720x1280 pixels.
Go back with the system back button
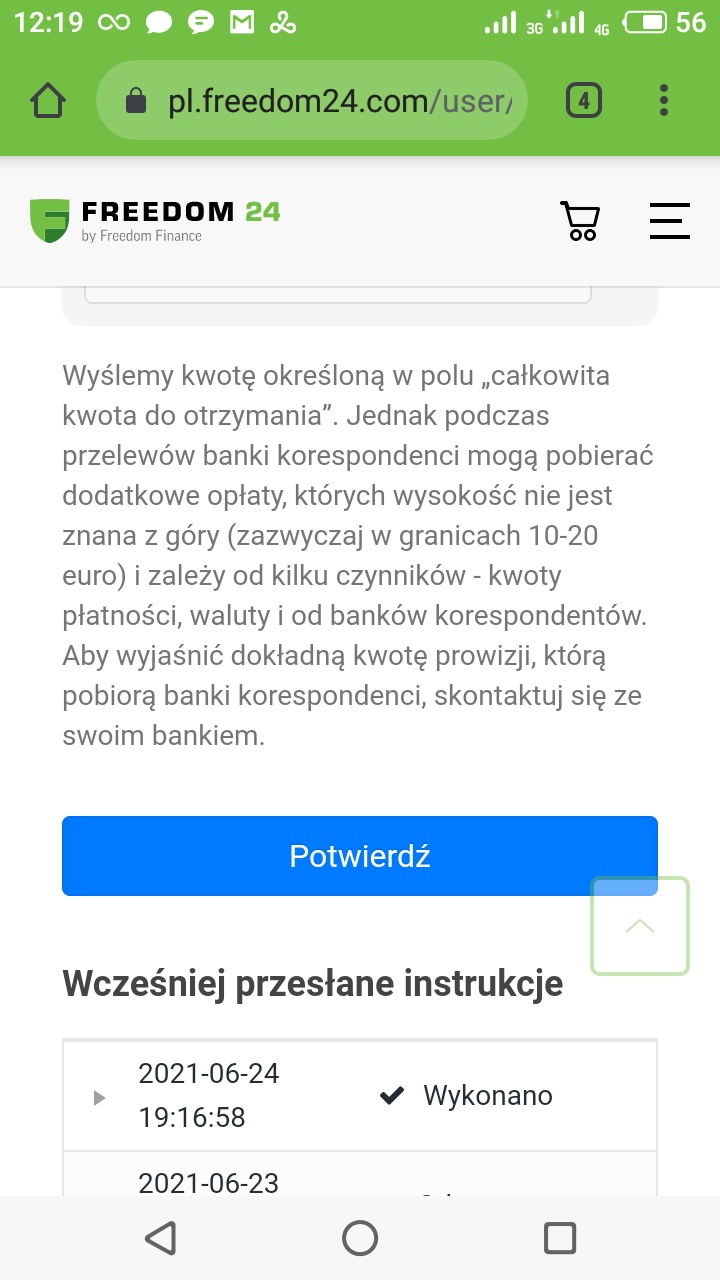[160, 1238]
